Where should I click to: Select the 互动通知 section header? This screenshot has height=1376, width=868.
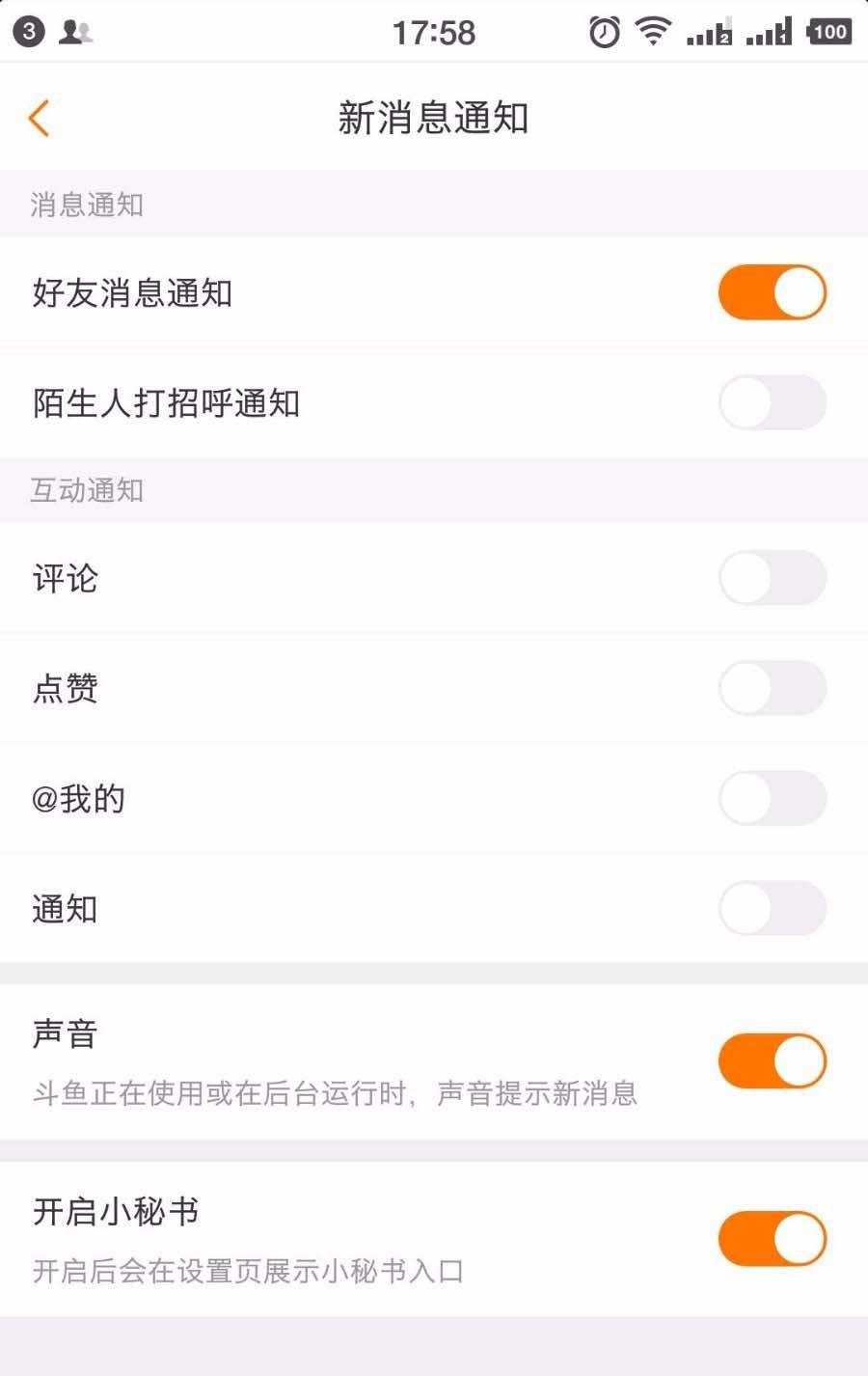86,490
